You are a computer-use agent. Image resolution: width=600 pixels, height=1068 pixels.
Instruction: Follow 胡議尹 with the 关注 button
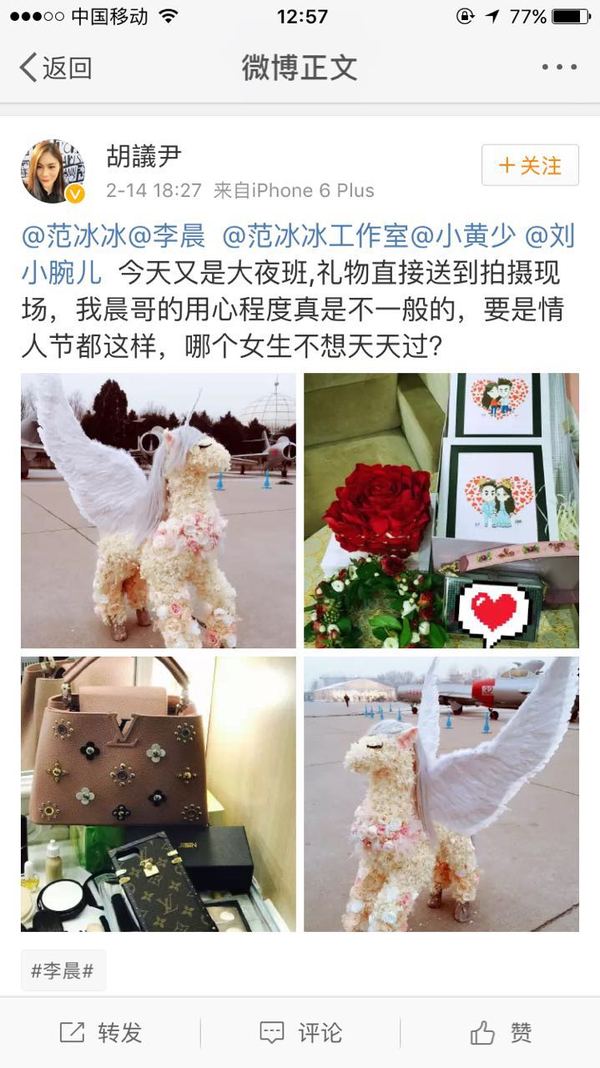(529, 165)
